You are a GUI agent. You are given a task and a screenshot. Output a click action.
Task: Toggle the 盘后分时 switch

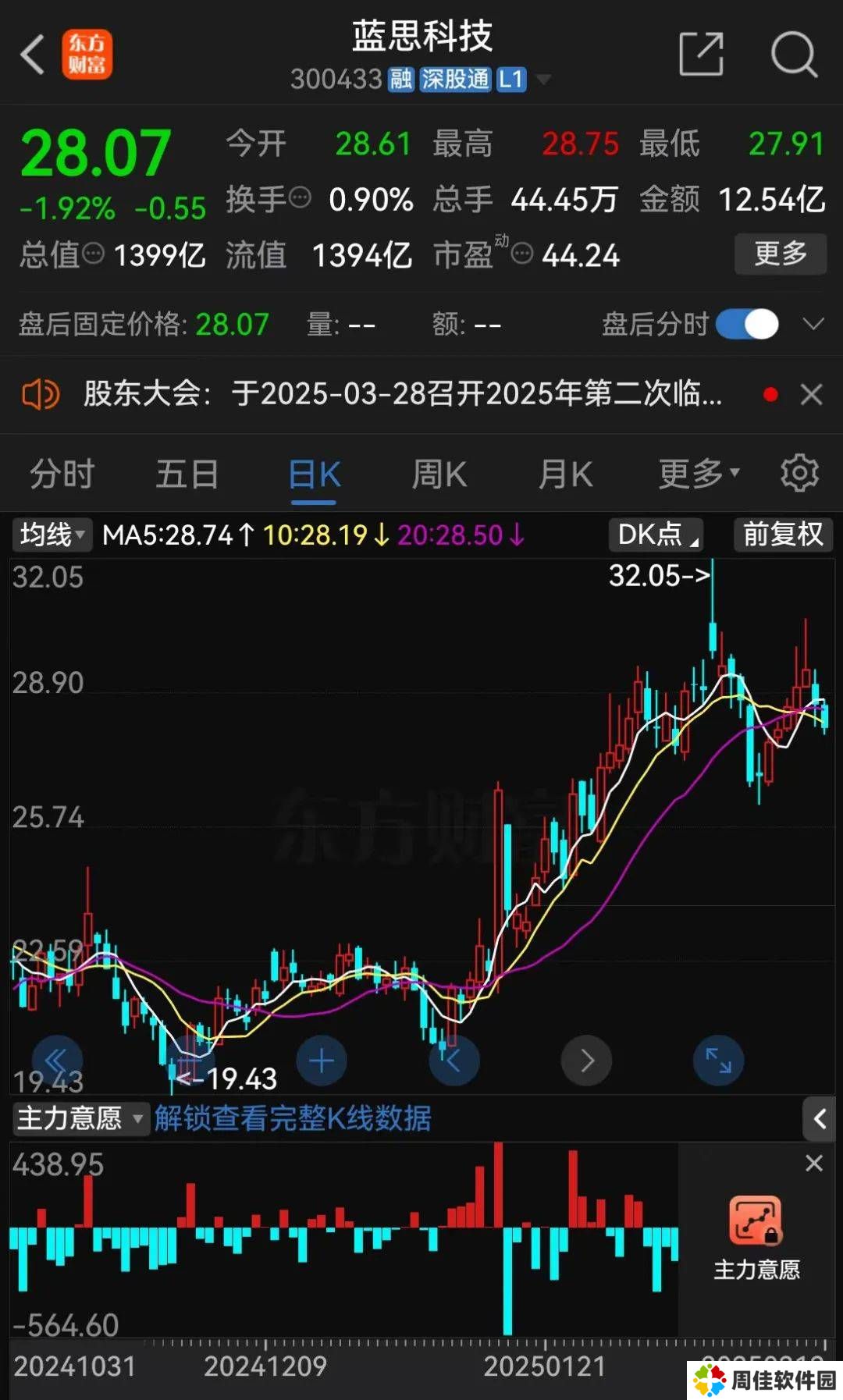tap(747, 324)
